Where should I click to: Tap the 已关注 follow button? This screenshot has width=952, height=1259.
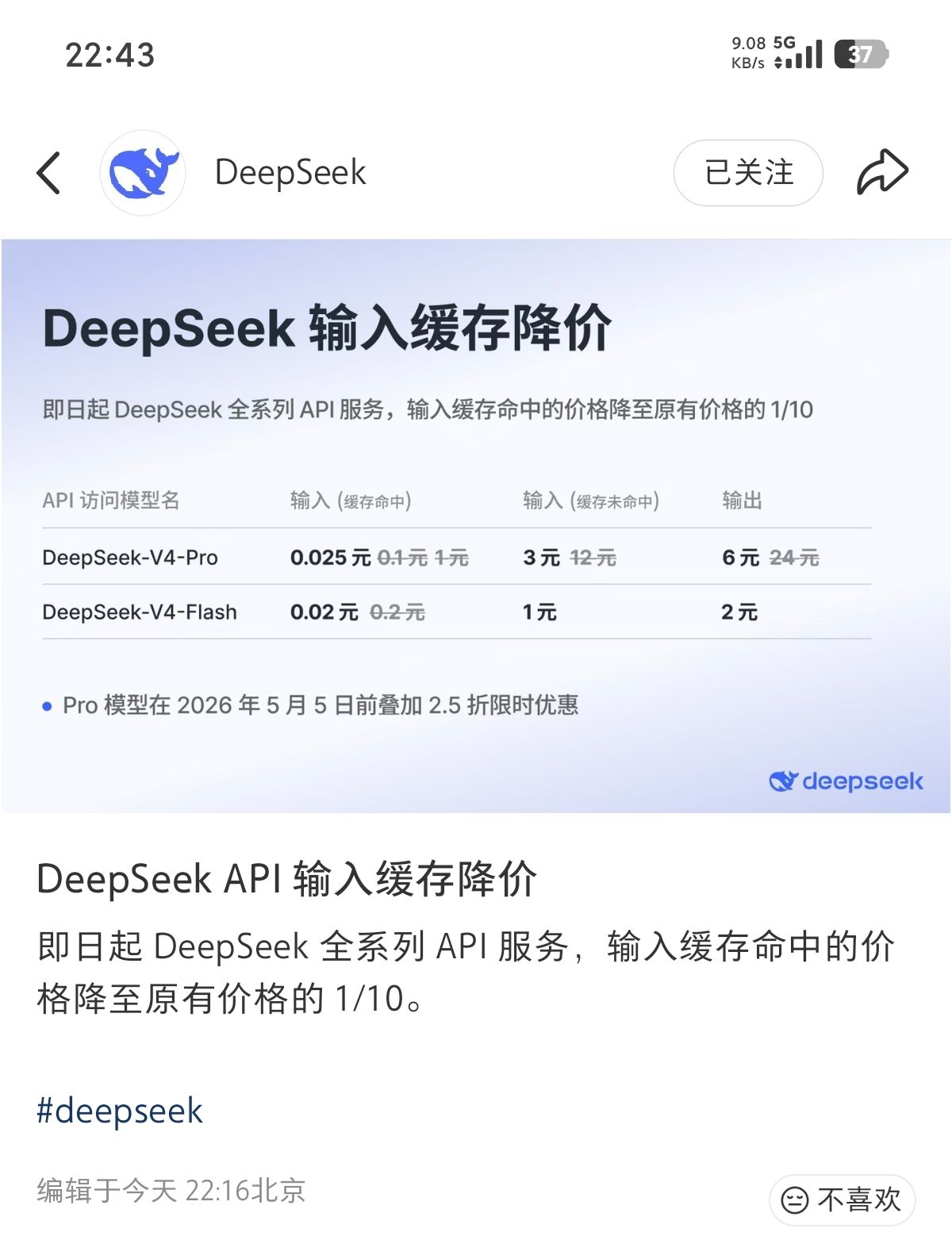[748, 173]
